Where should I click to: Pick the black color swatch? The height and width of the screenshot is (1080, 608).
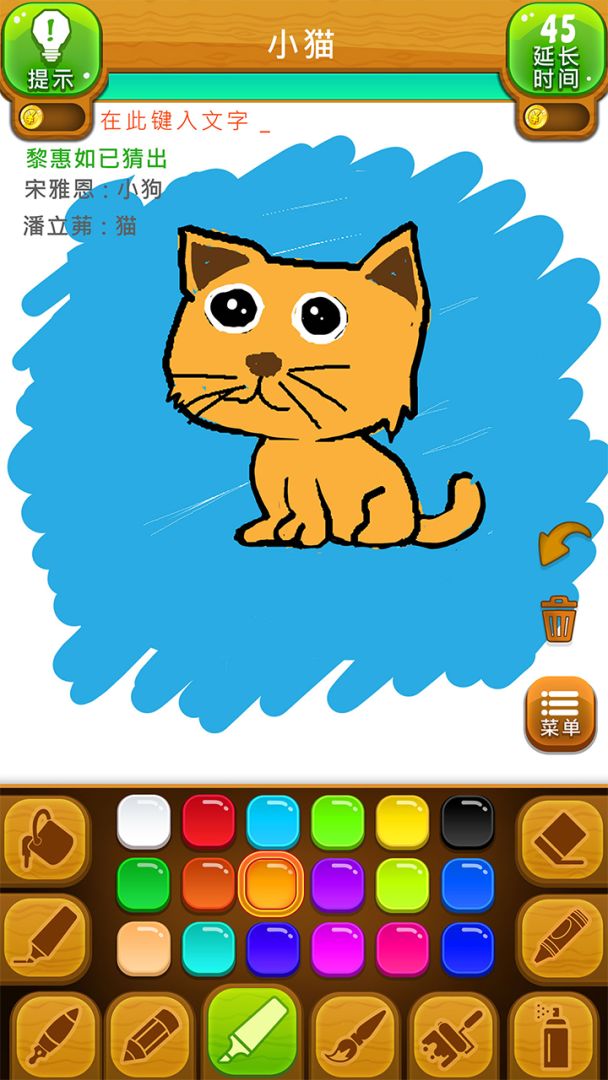coord(467,822)
